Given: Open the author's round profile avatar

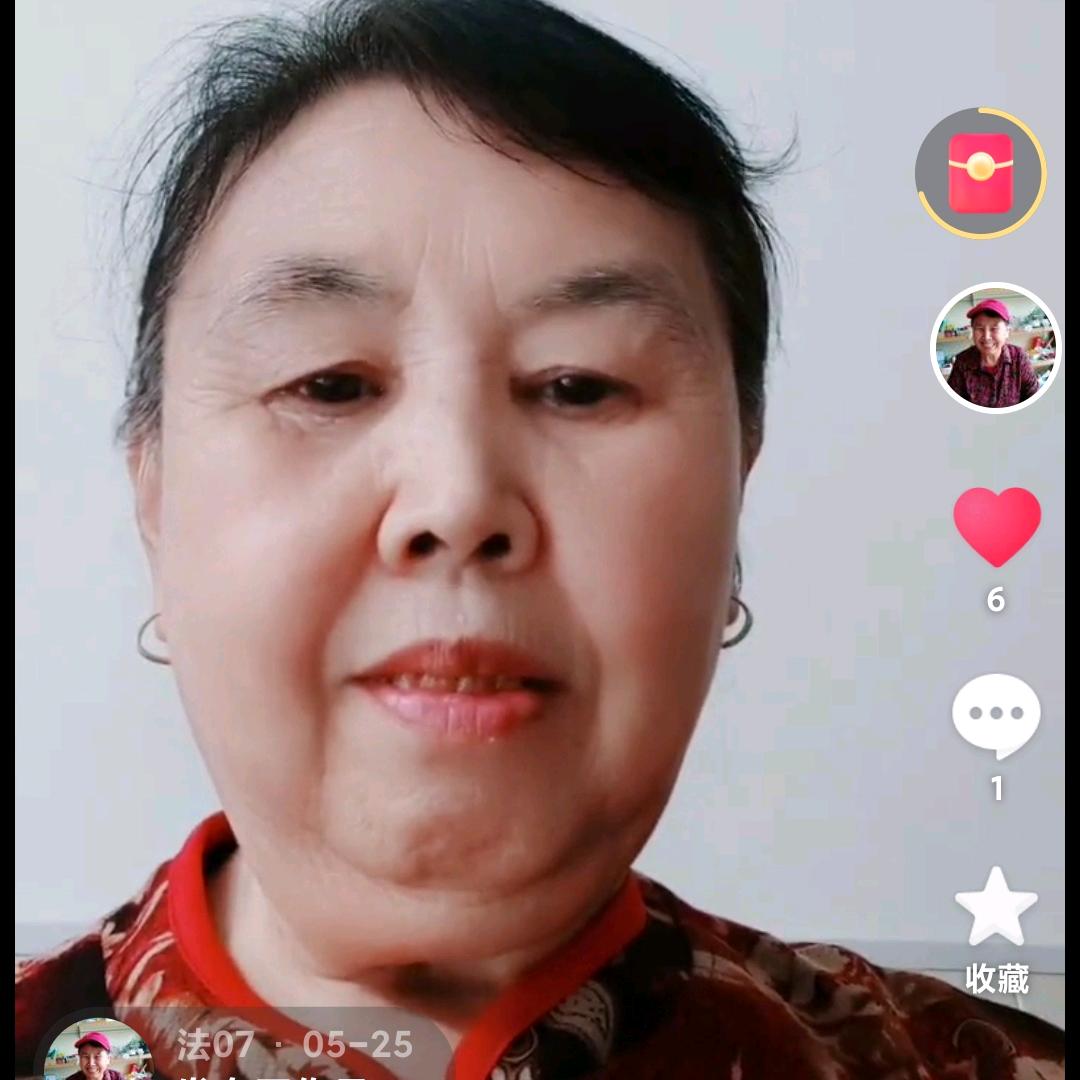Looking at the screenshot, I should [995, 348].
